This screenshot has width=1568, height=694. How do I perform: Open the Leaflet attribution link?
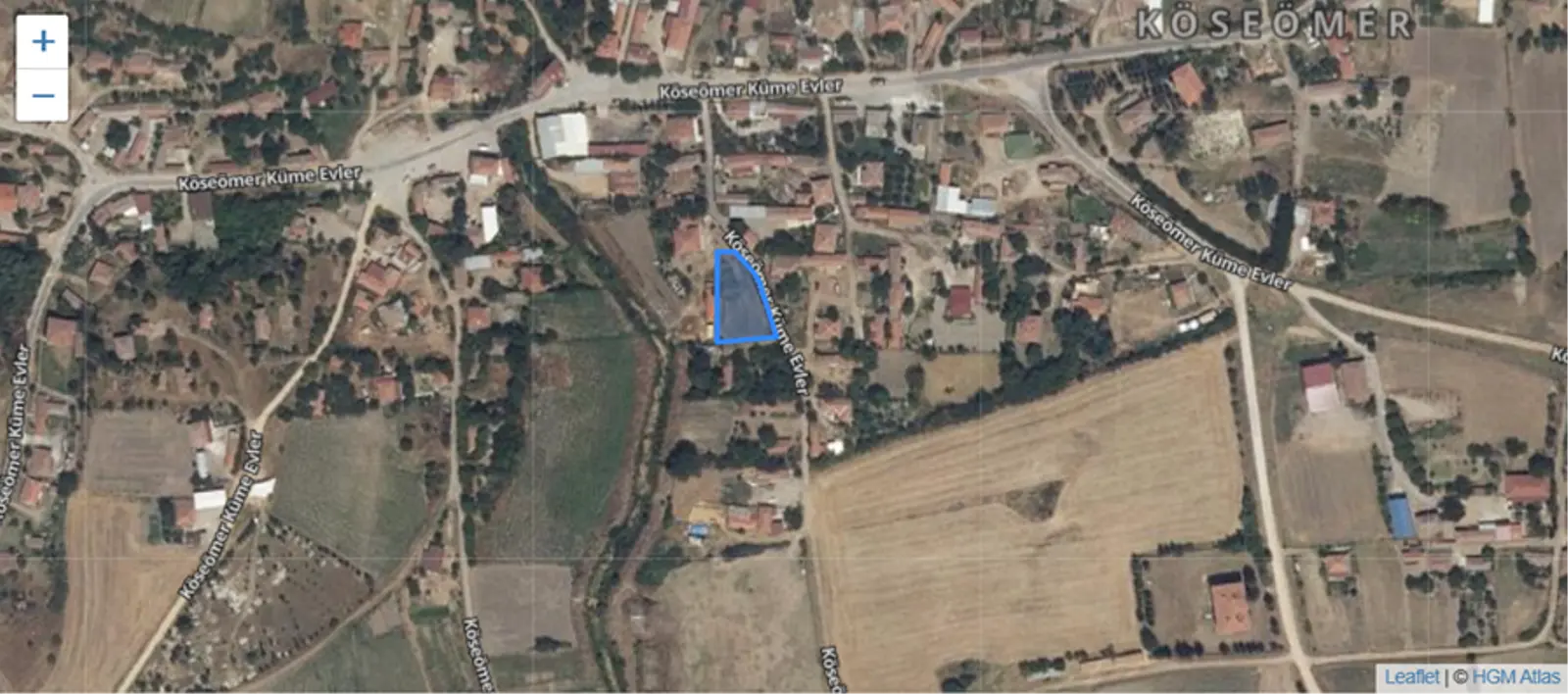(1411, 676)
